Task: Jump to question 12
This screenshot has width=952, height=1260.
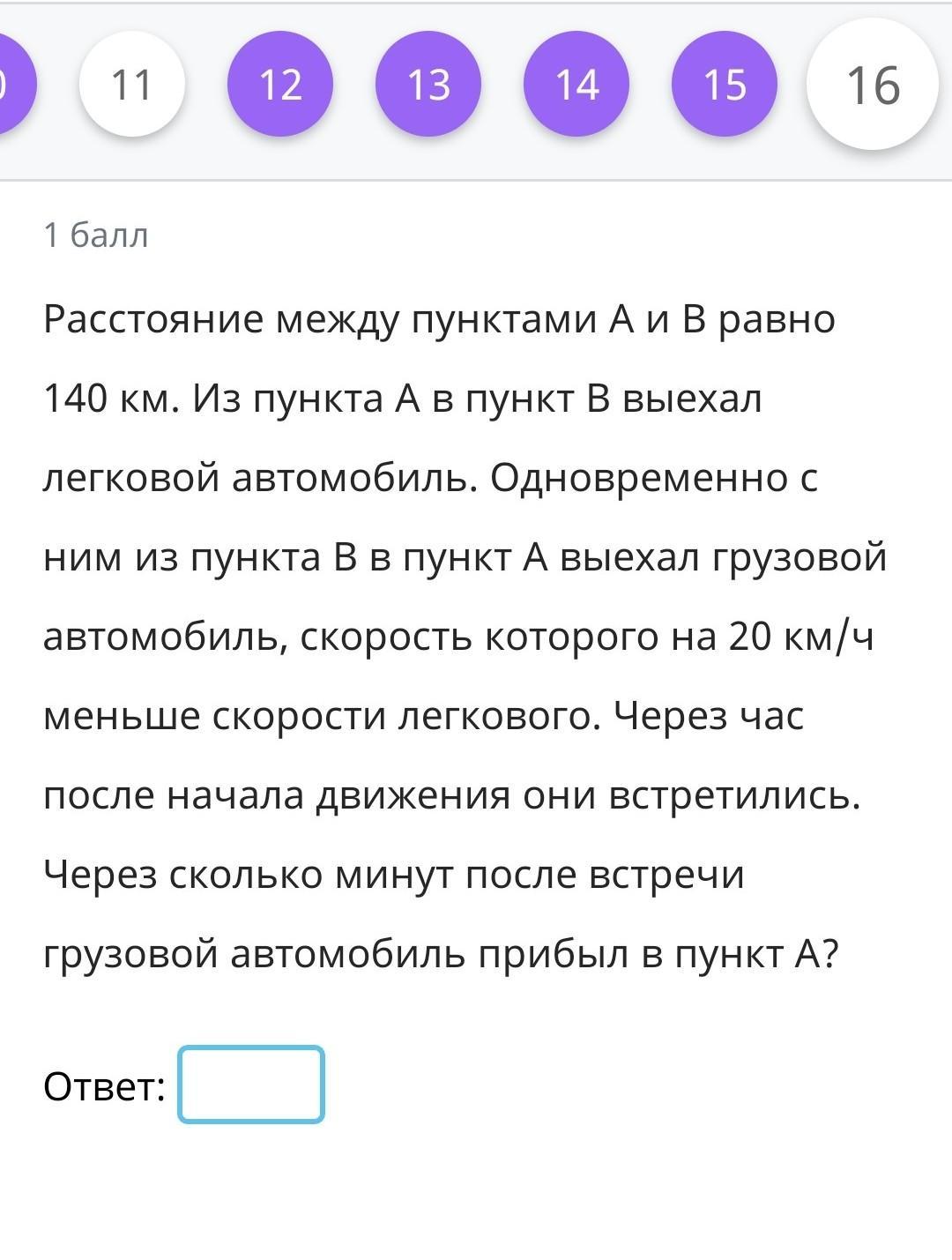Action: (x=280, y=85)
